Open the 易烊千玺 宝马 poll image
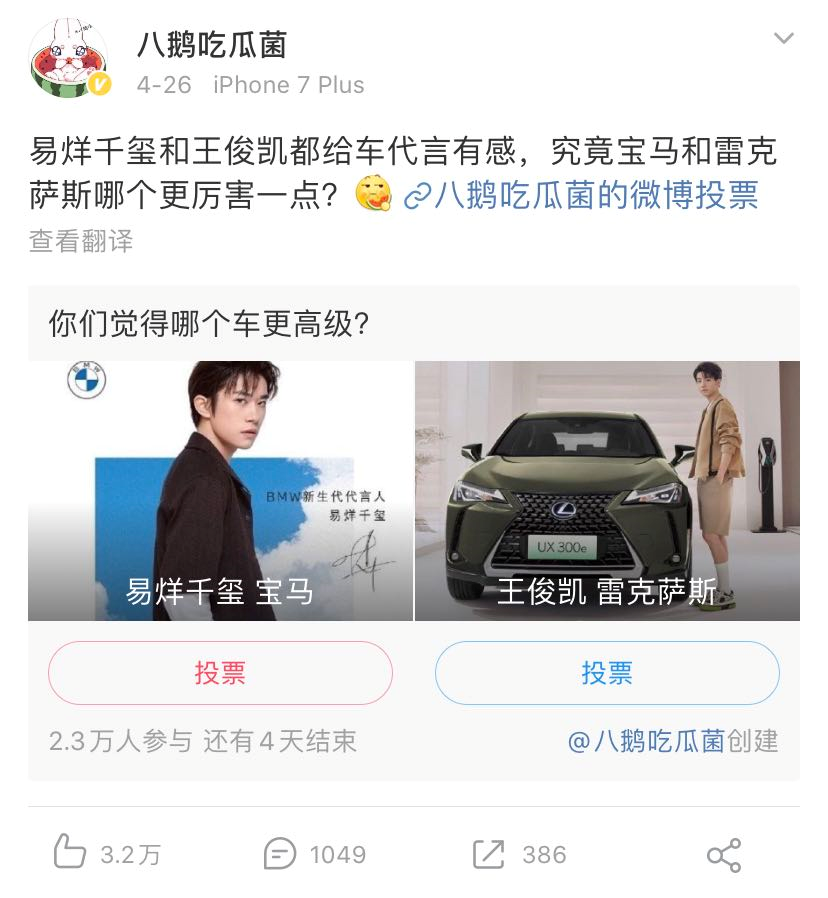Screen dimensions: 828x898 pos(220,490)
